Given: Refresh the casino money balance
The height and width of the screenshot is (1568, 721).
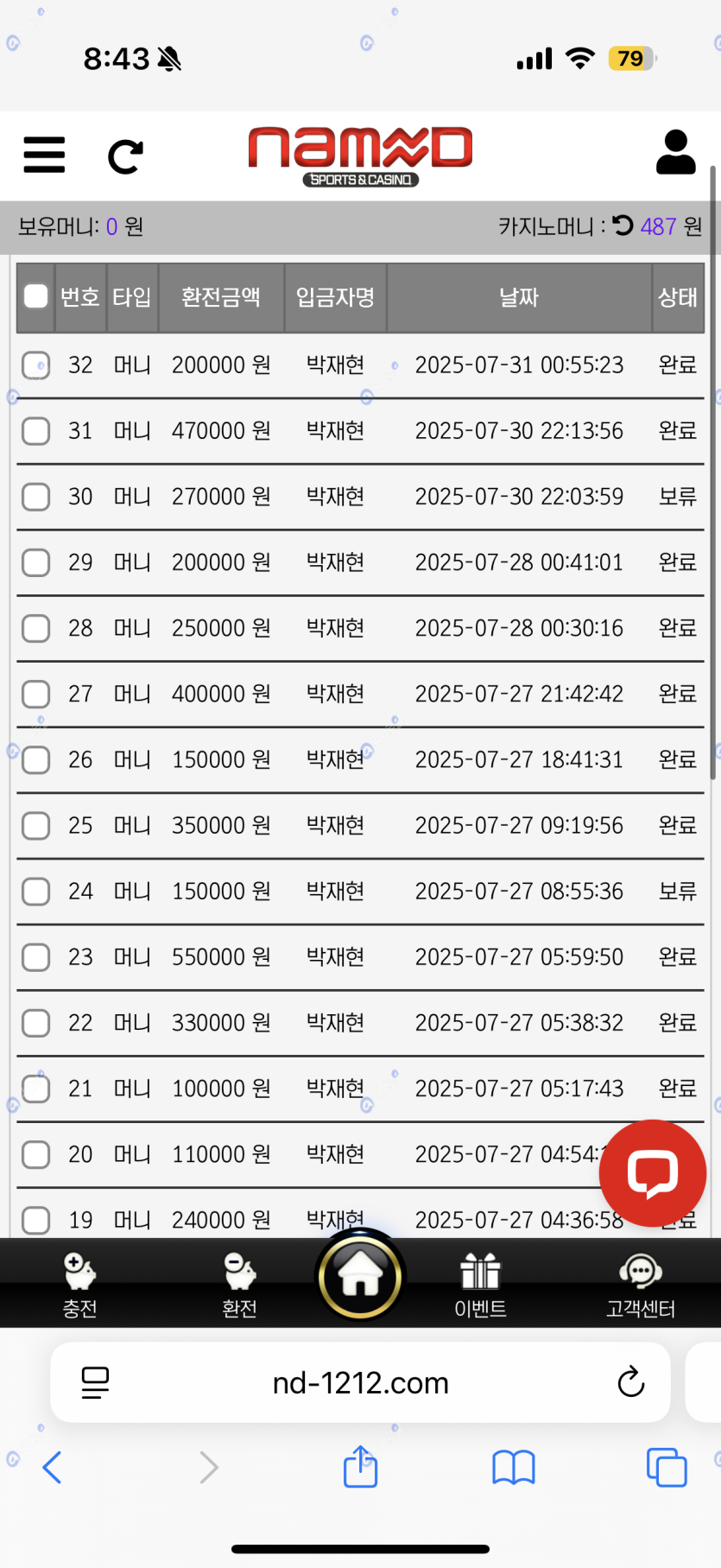Looking at the screenshot, I should point(623,226).
